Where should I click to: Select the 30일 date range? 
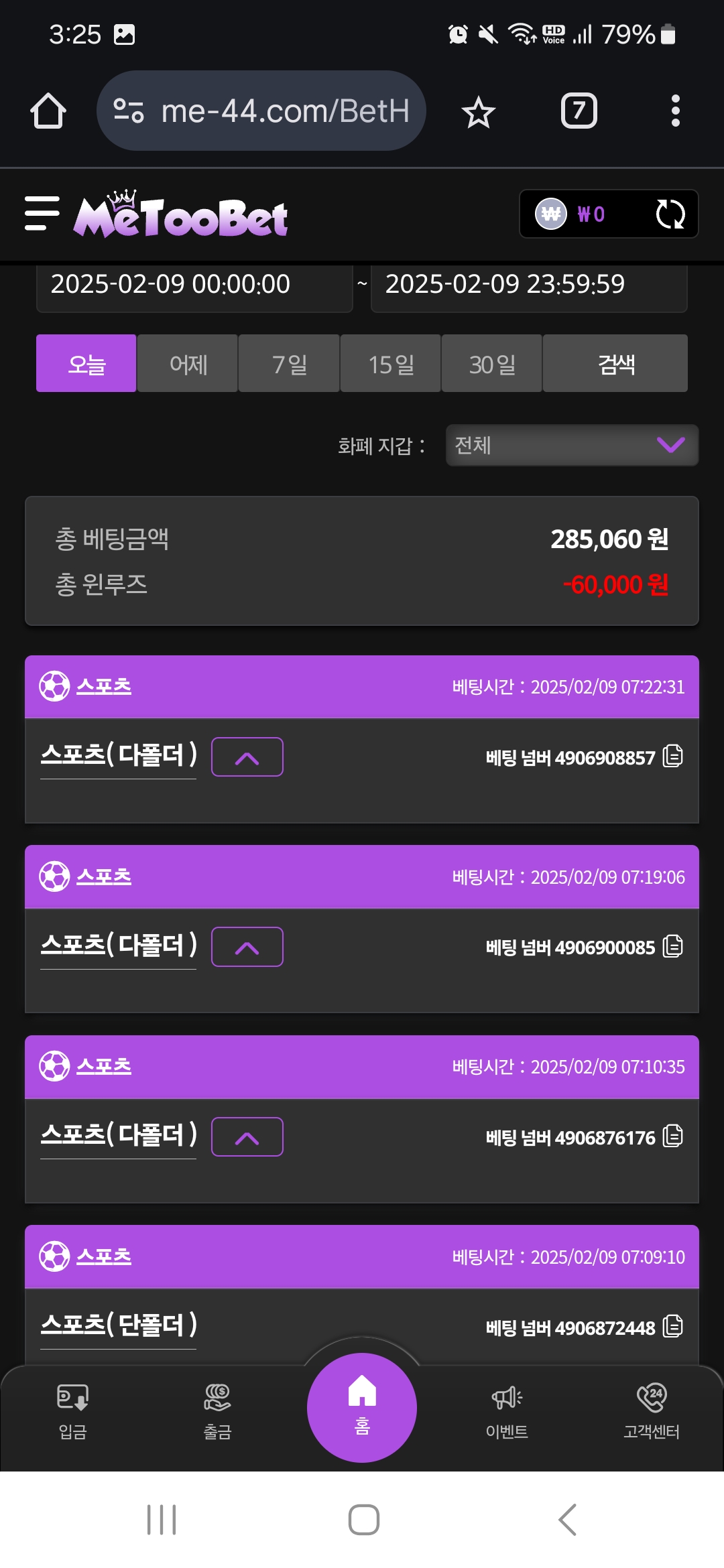click(x=491, y=364)
